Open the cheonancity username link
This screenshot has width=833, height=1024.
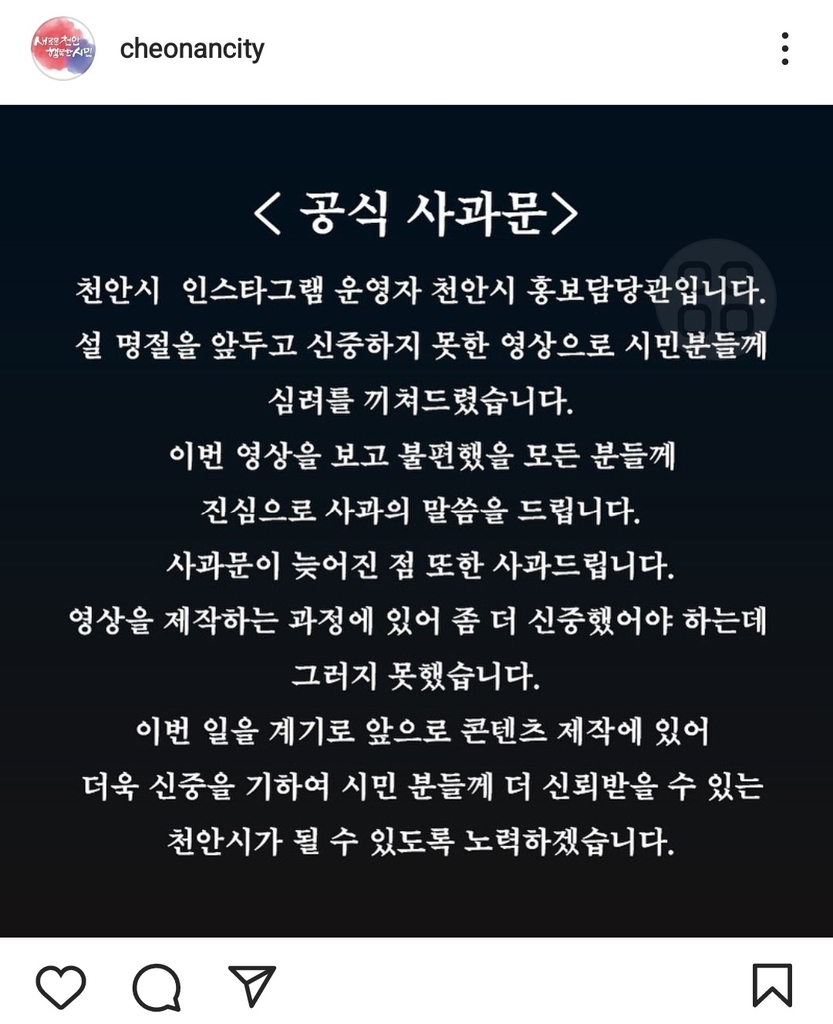click(192, 49)
